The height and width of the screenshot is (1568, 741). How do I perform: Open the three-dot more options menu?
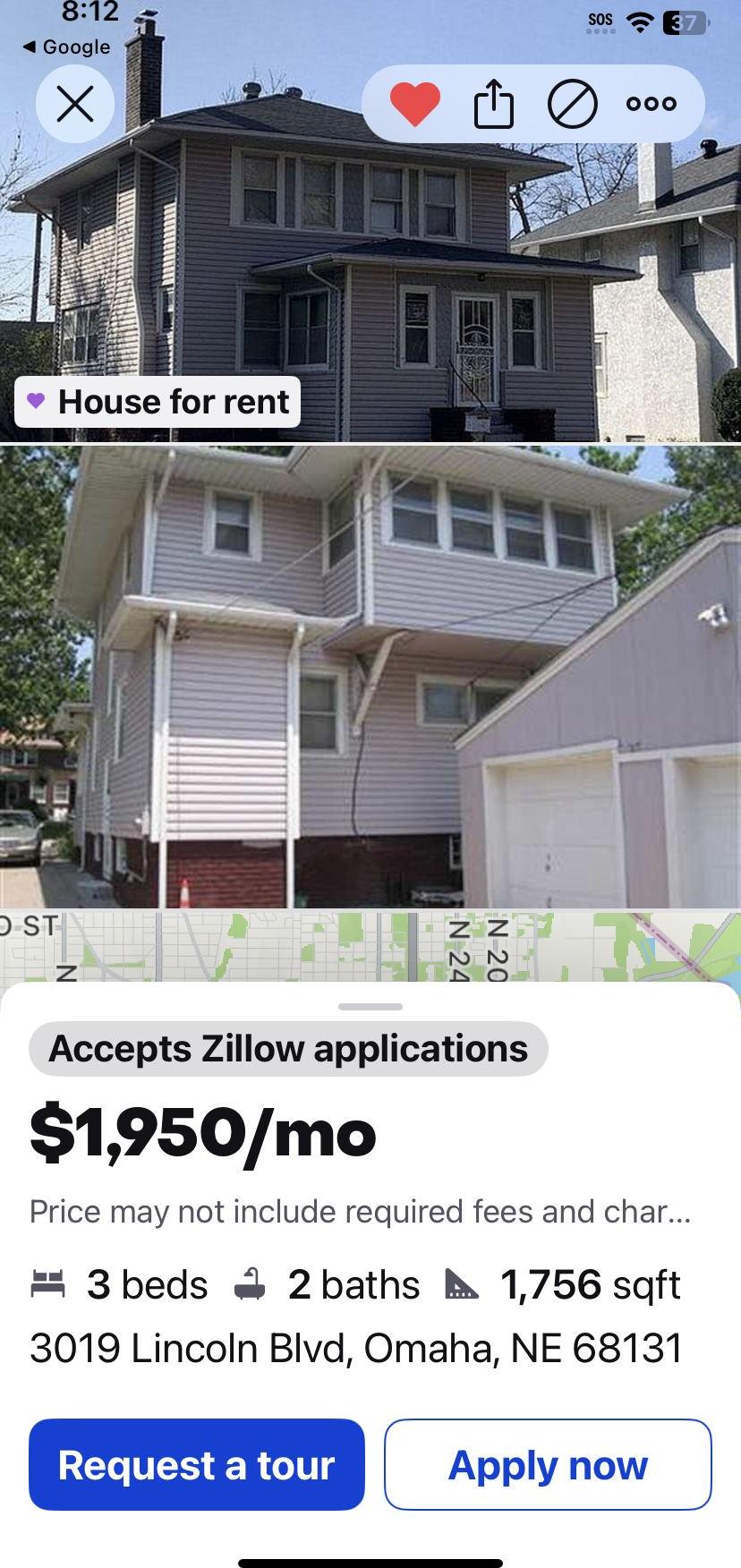click(x=652, y=104)
